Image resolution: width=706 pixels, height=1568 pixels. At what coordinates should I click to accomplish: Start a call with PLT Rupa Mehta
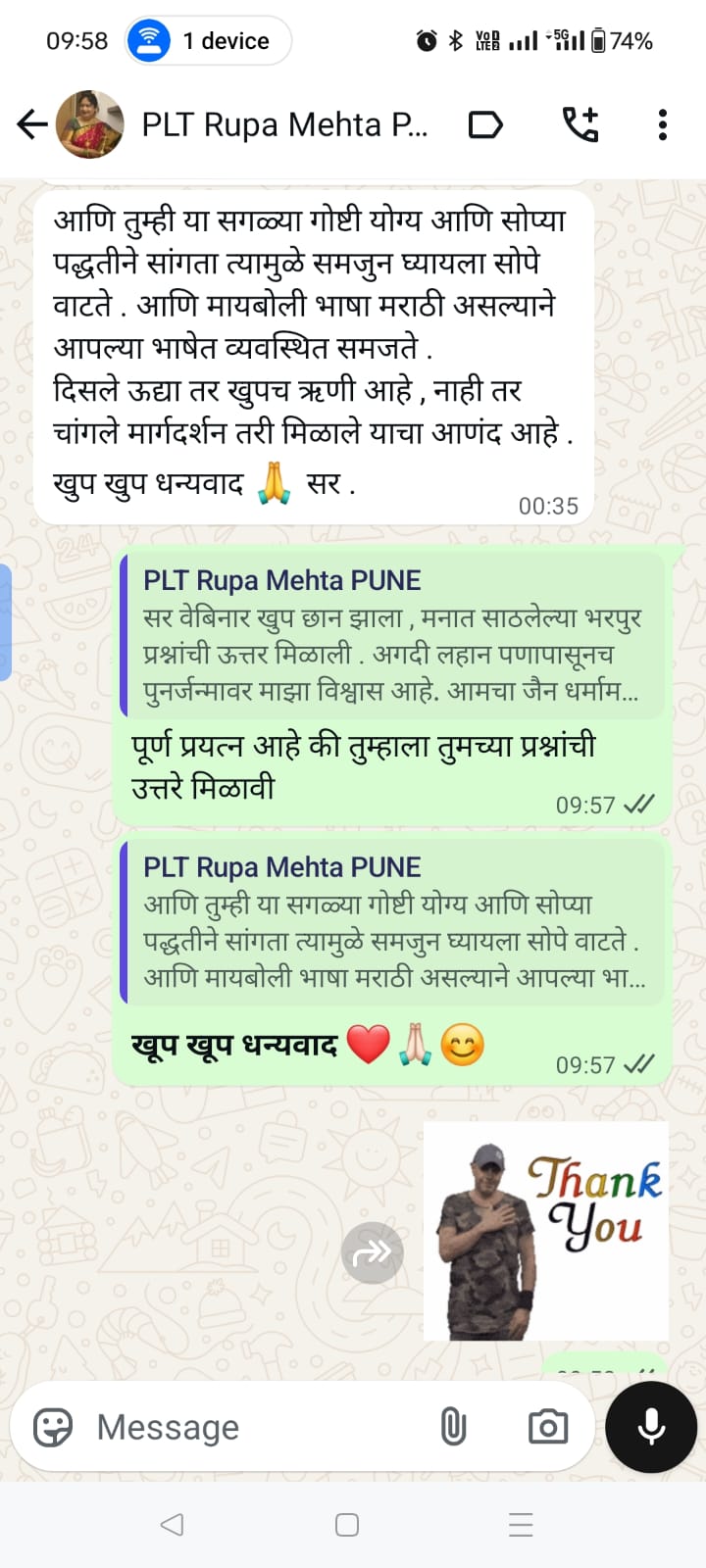(x=580, y=124)
